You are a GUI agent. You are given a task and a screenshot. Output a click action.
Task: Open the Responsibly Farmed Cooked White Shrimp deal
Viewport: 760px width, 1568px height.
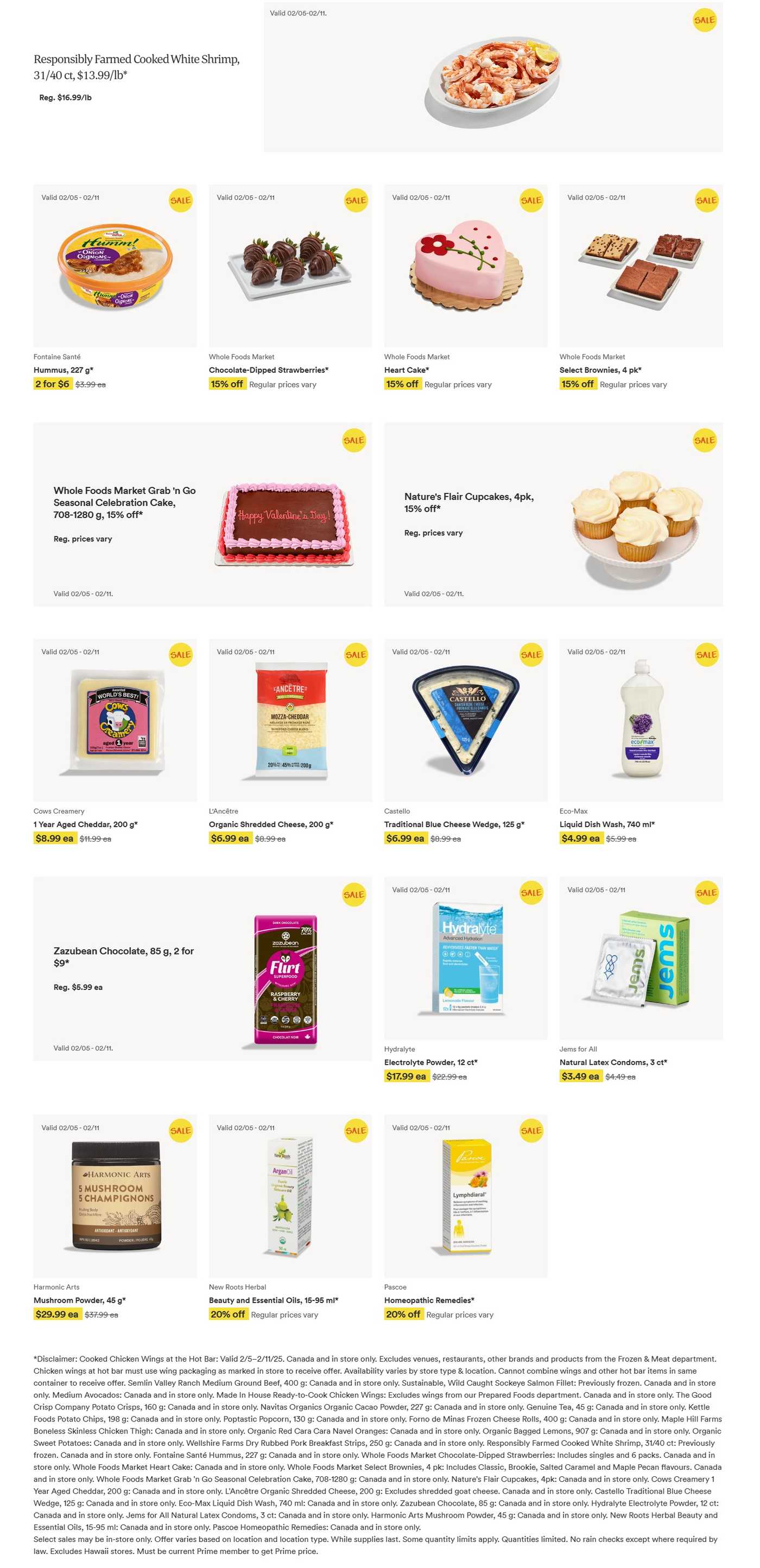tap(378, 77)
